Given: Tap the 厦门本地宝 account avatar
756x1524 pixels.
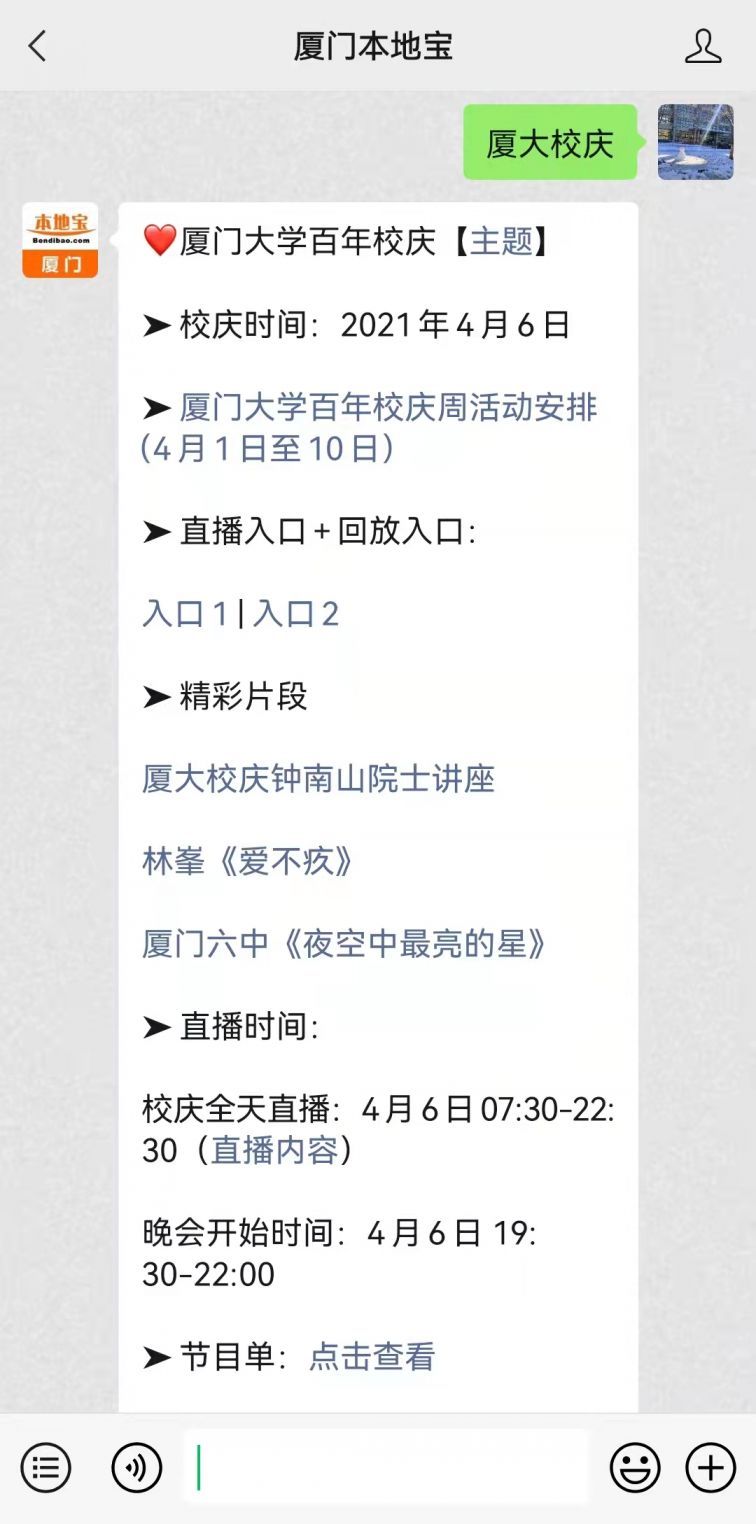Looking at the screenshot, I should pyautogui.click(x=60, y=240).
